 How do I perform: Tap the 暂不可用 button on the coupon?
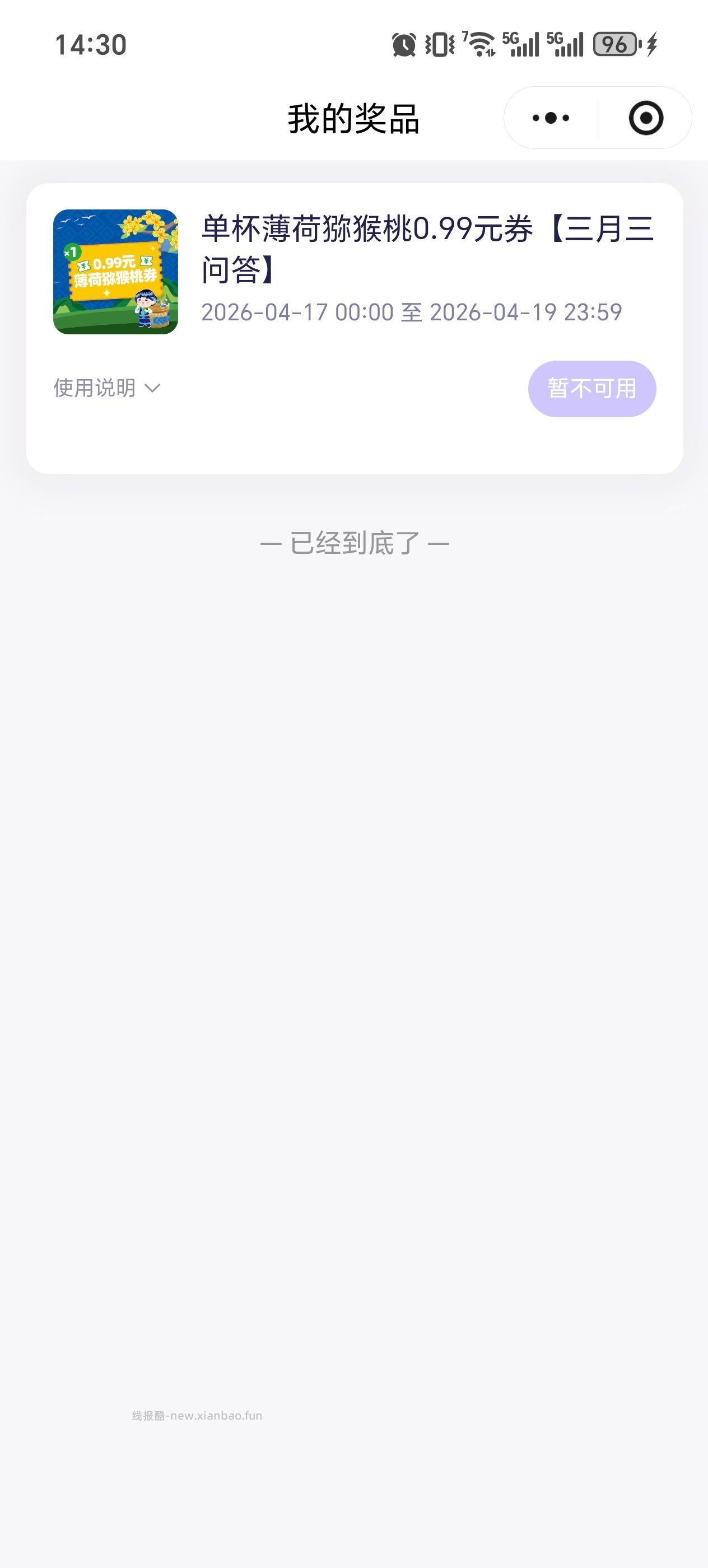pyautogui.click(x=591, y=388)
